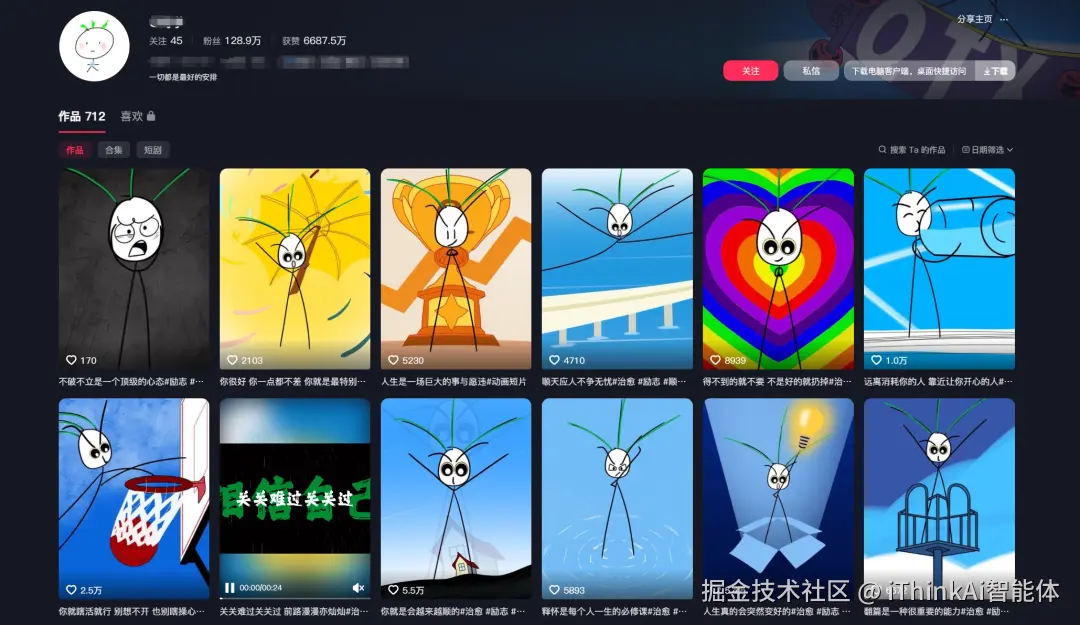
Task: Open video 远离消耗你的人
Action: (939, 268)
